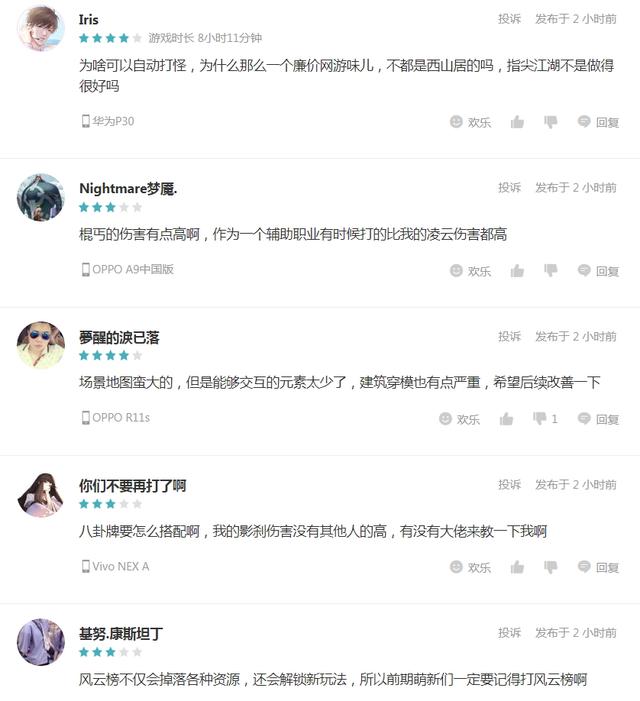The width and height of the screenshot is (640, 701).
Task: Report Iris's review via 投诉
Action: 509,19
